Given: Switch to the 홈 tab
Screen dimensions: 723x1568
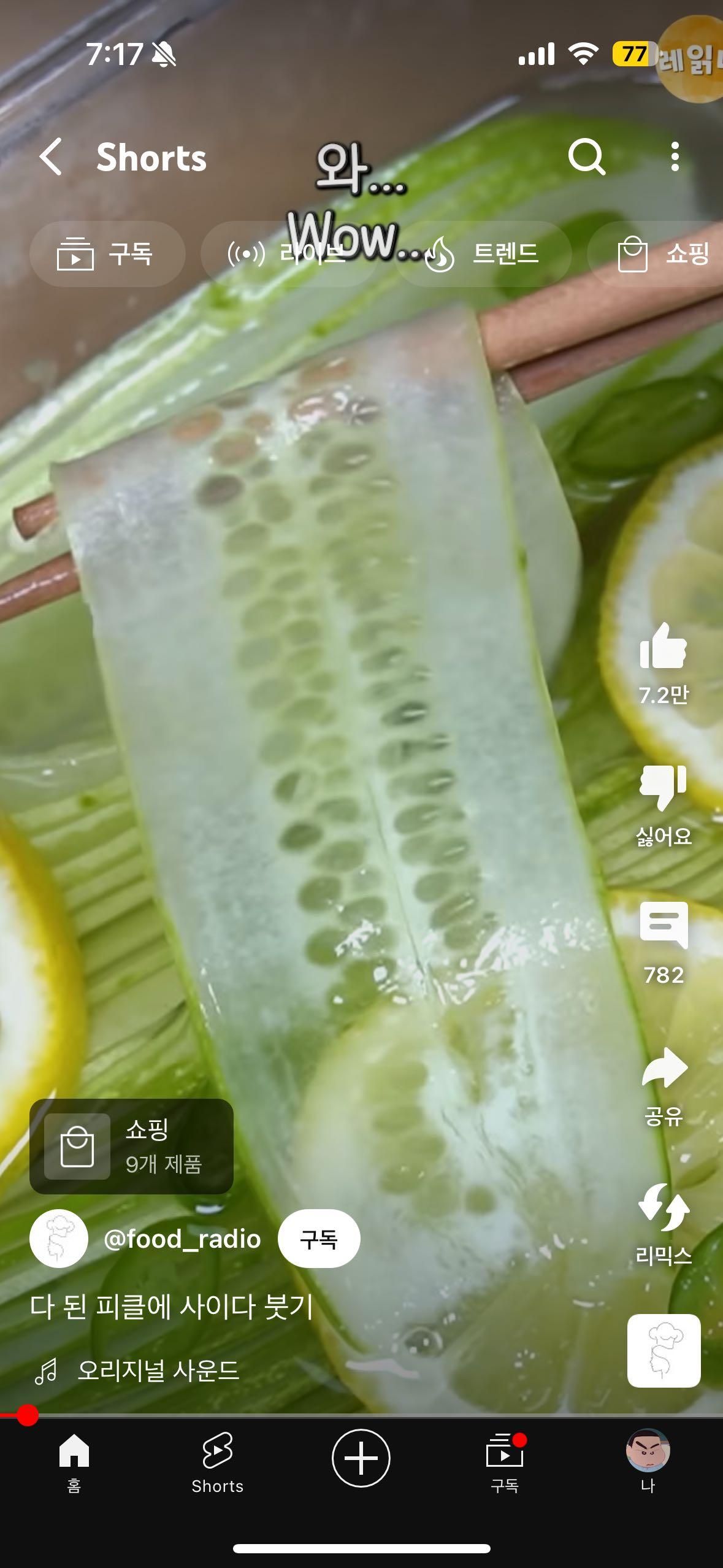Looking at the screenshot, I should click(x=74, y=1462).
